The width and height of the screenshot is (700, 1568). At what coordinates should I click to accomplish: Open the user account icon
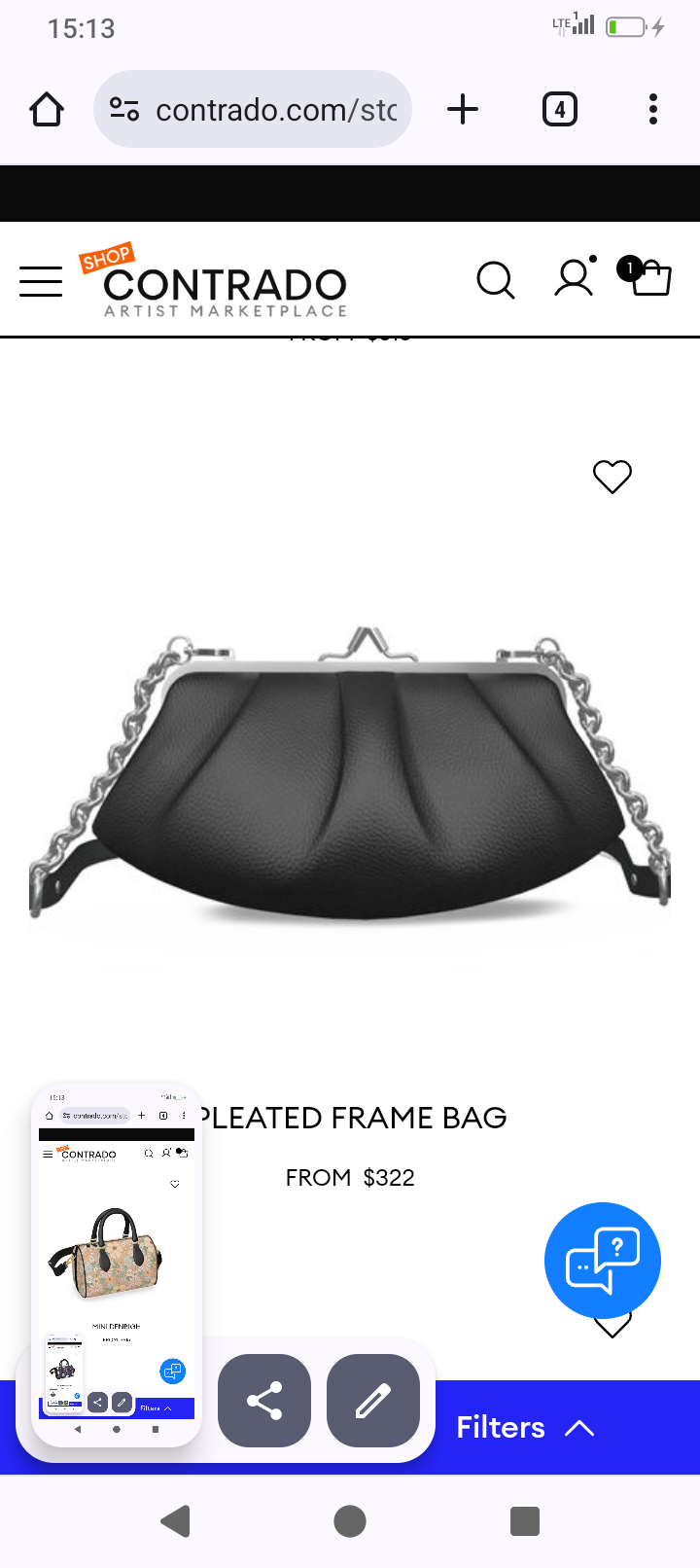tap(574, 278)
